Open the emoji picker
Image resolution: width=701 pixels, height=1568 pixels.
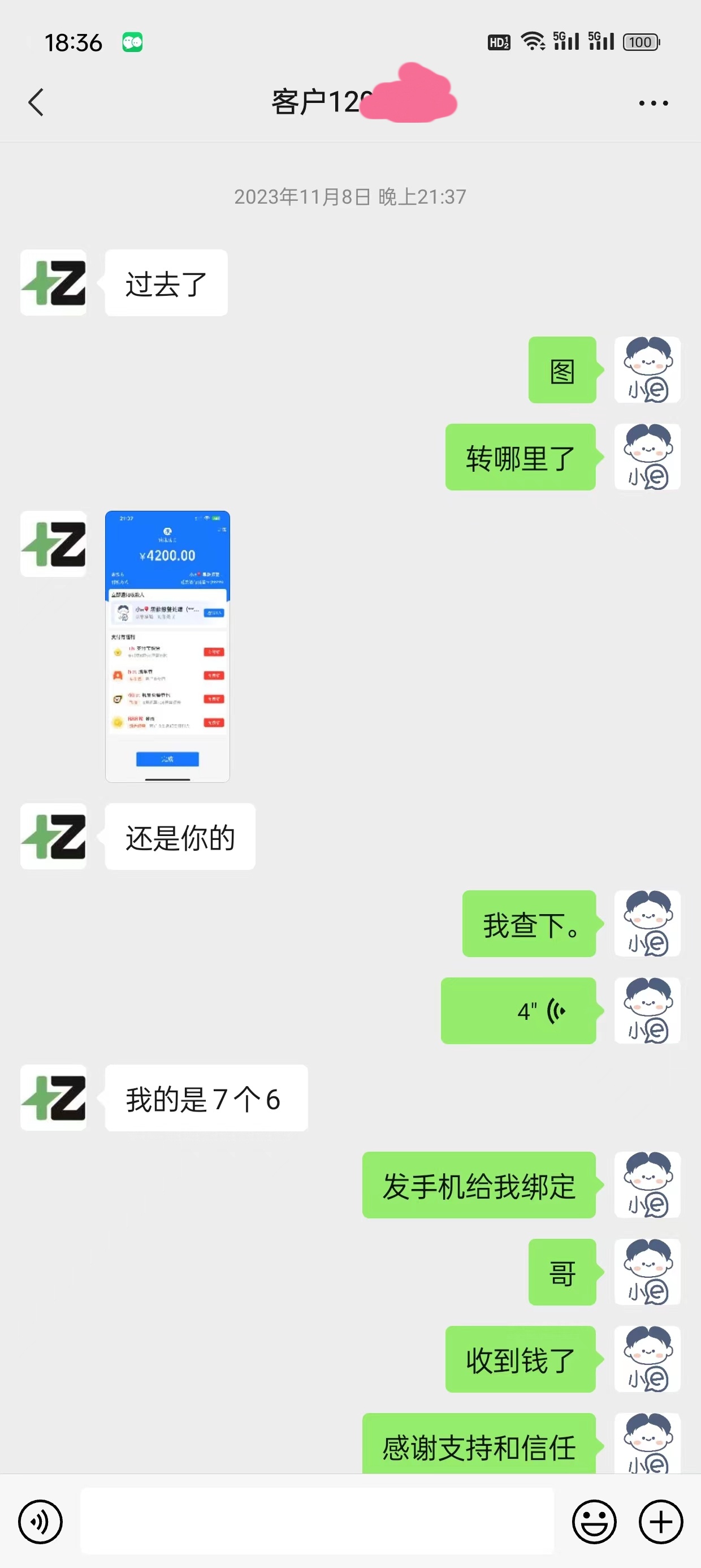(594, 1521)
